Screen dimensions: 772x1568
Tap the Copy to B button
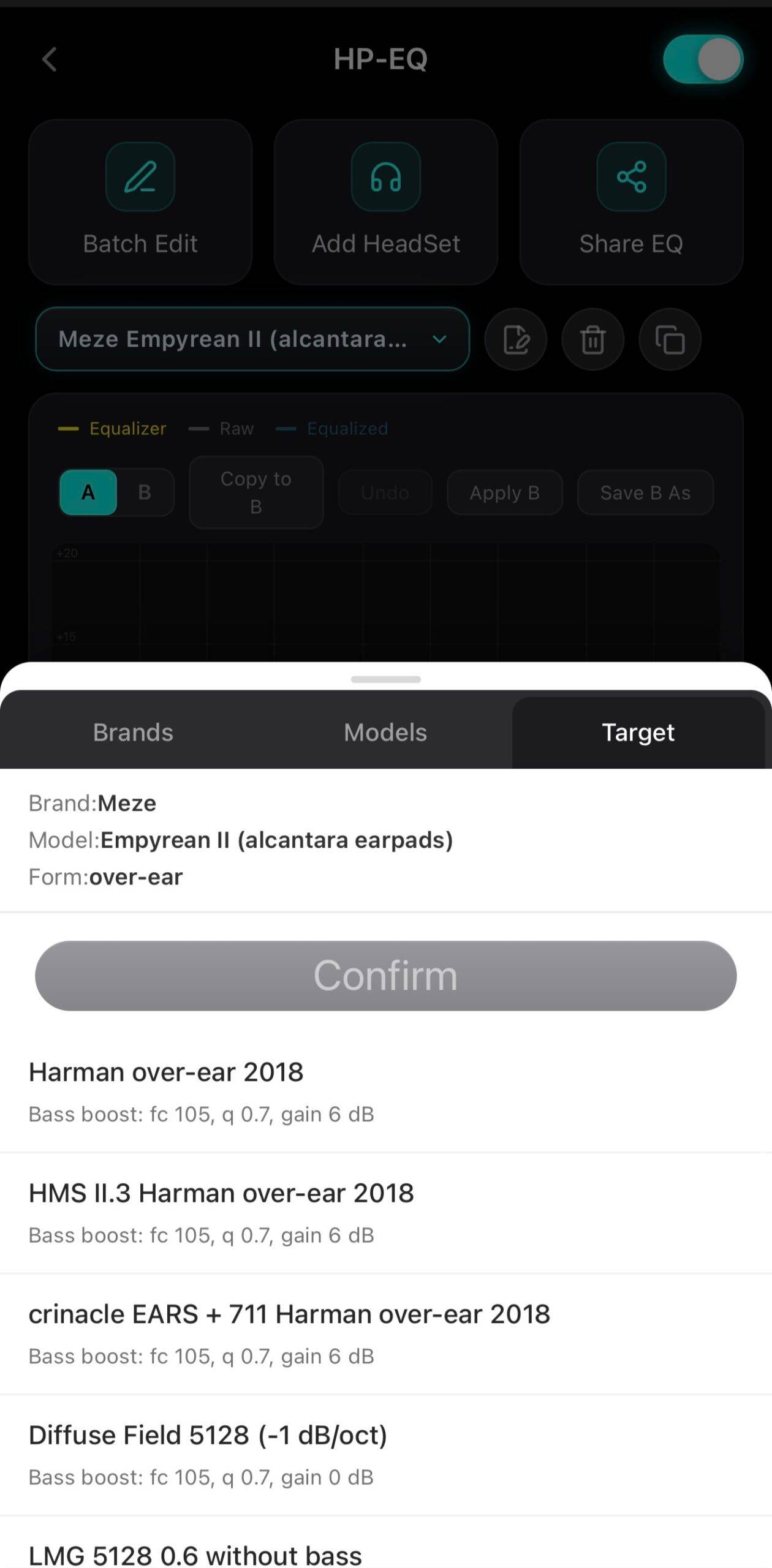click(256, 492)
